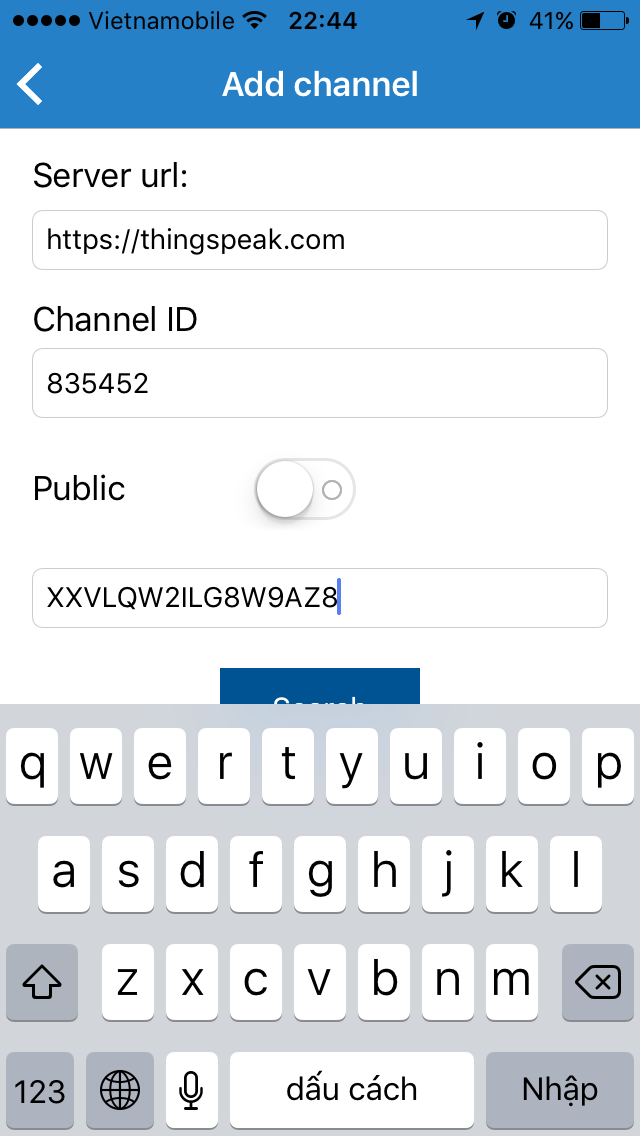Switch to the 123 numeric keyboard

40,1089
